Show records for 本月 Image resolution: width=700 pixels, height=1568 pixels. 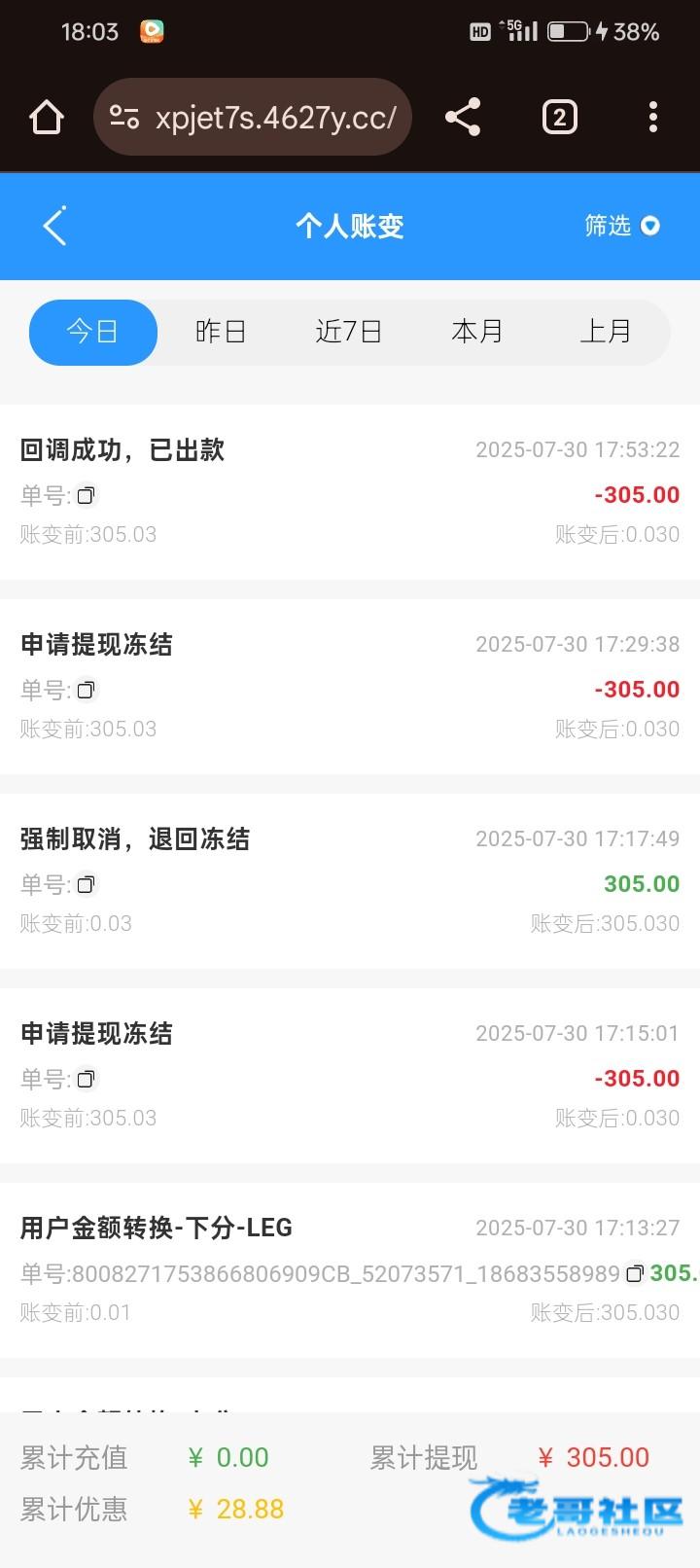tap(477, 332)
